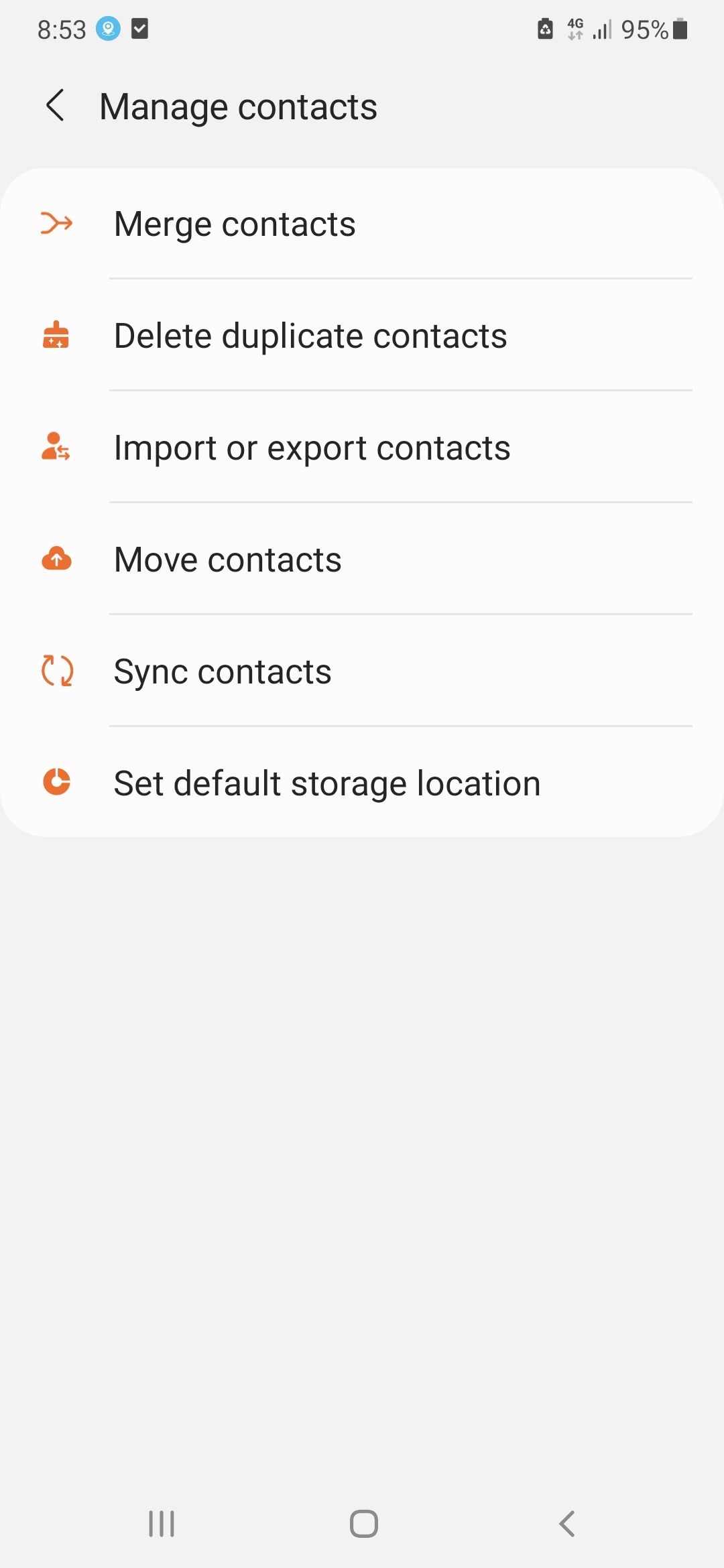
Task: Click the Bixby Vision icon in status bar
Action: click(108, 28)
